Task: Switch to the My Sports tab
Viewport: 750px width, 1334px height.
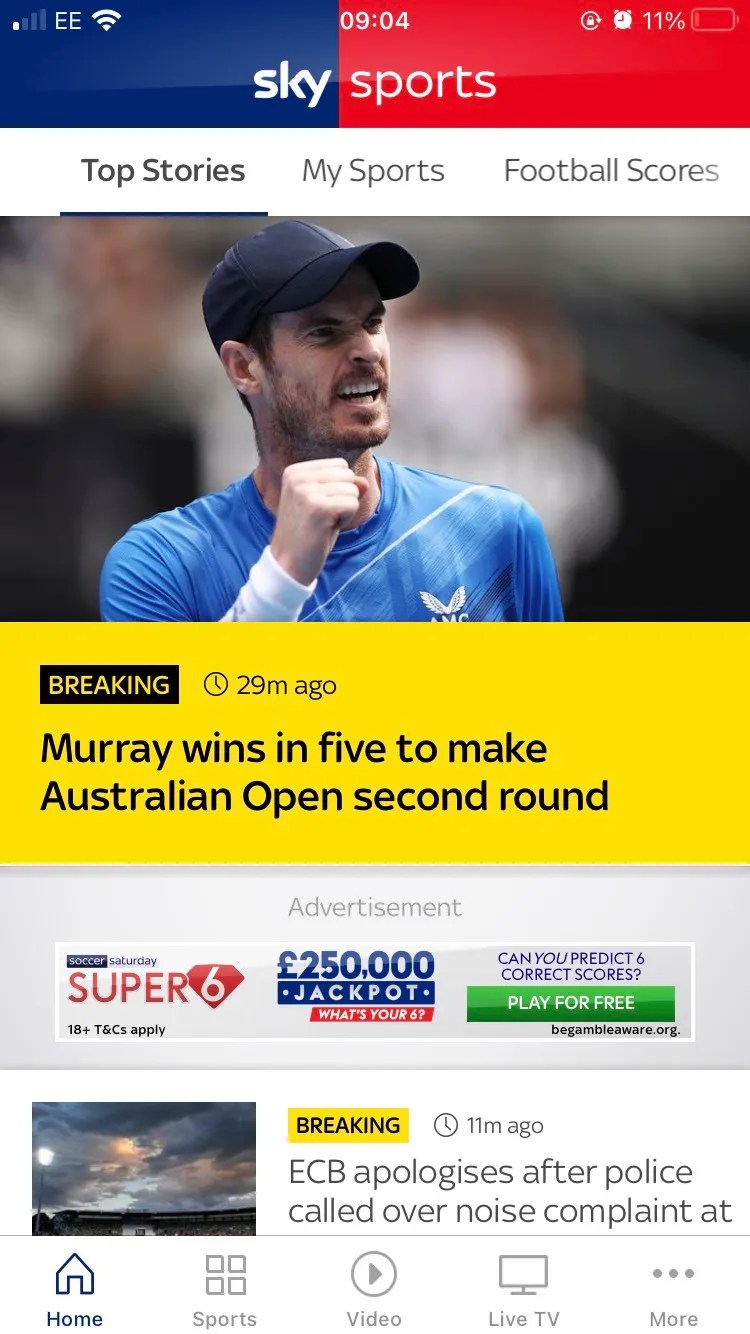Action: (x=372, y=170)
